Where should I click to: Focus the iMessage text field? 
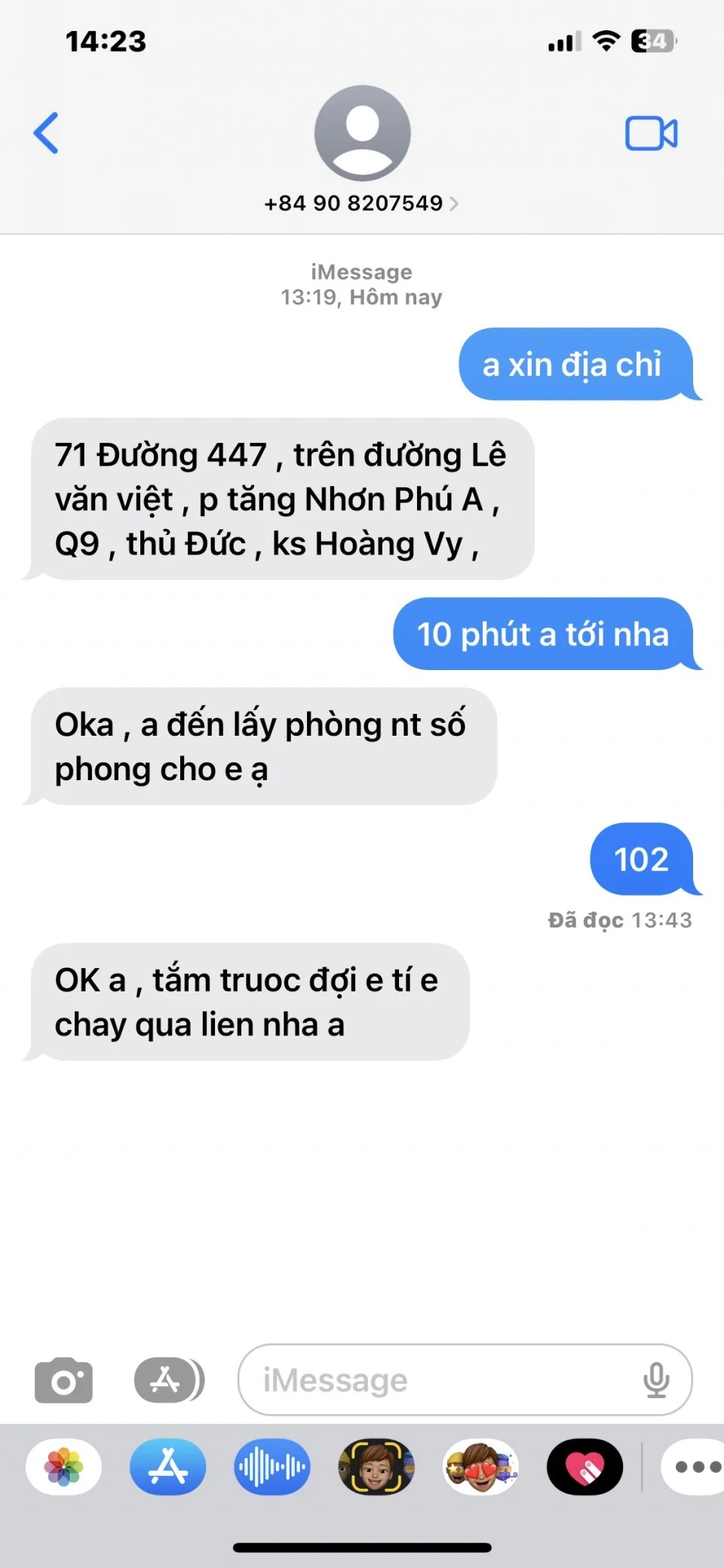coord(437,1380)
